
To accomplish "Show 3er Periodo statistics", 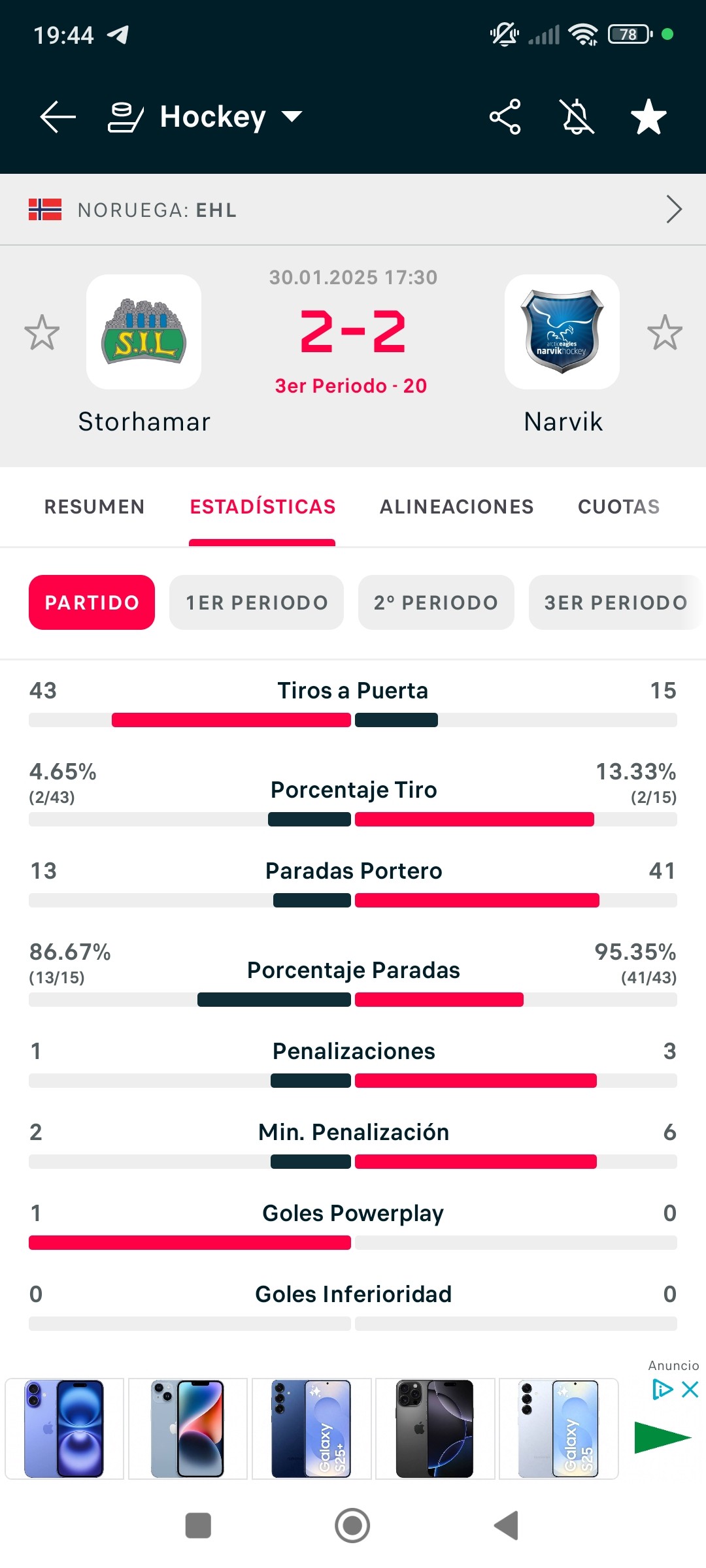I will [616, 602].
